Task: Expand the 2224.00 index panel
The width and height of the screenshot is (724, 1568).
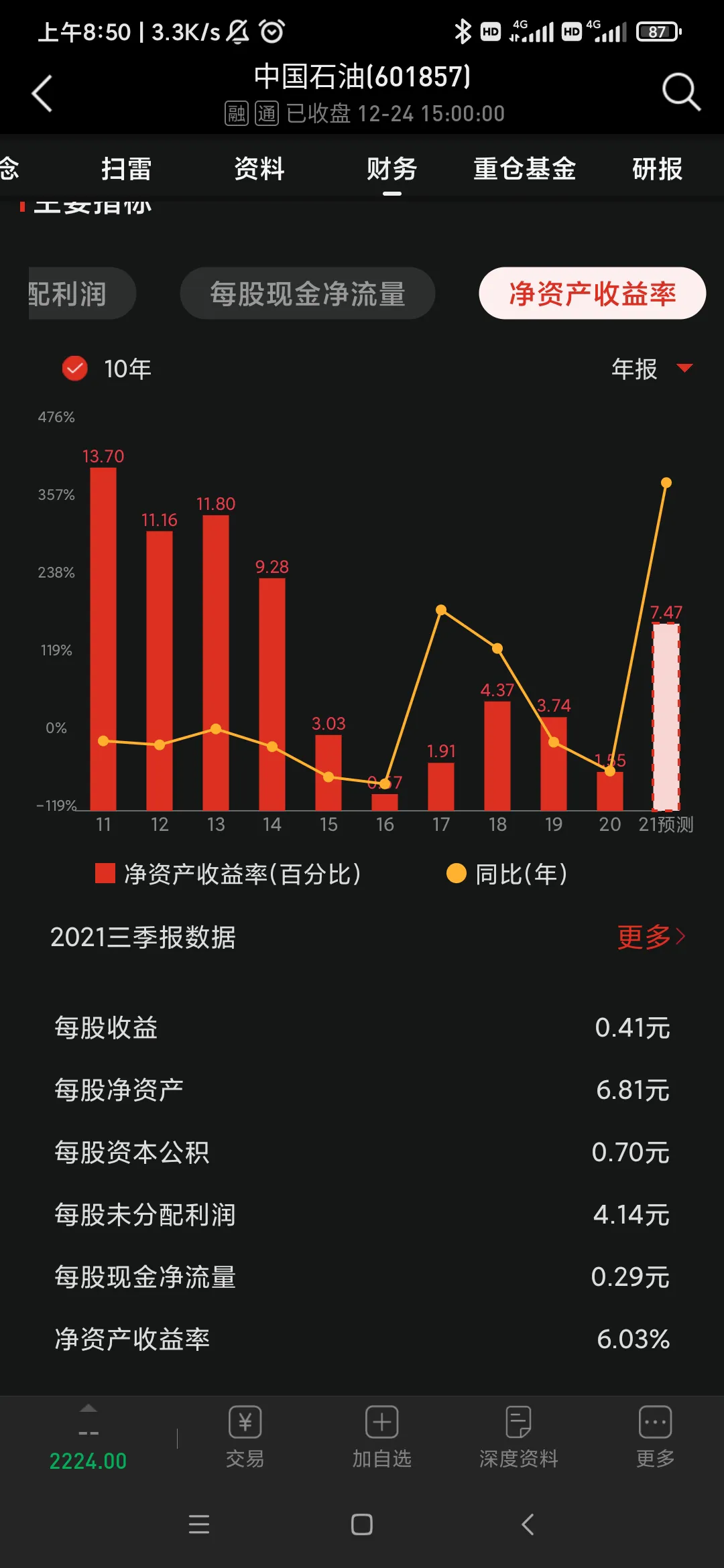Action: point(88,1438)
